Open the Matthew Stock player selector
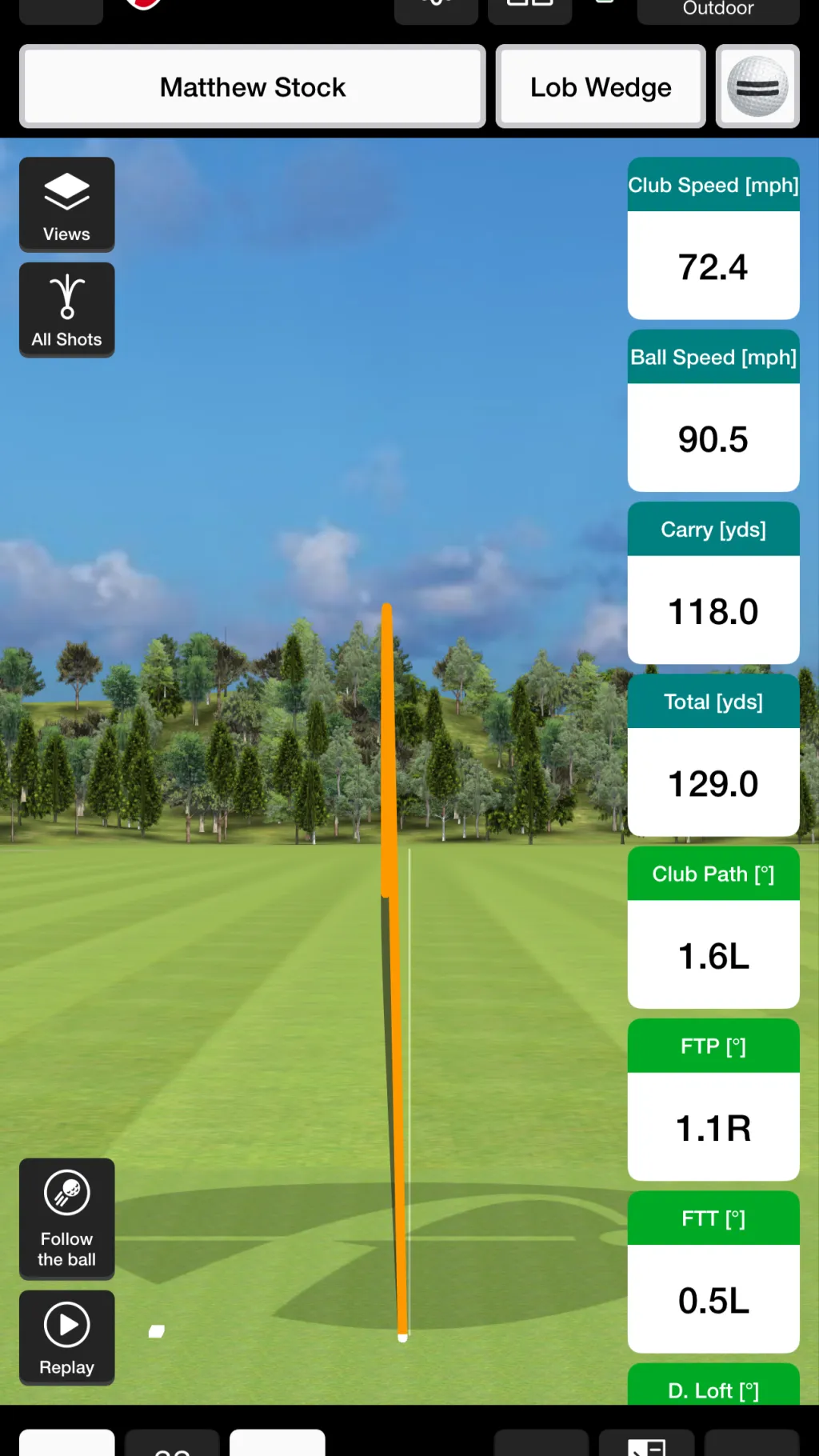Screen dimensions: 819x1456 pos(252,86)
